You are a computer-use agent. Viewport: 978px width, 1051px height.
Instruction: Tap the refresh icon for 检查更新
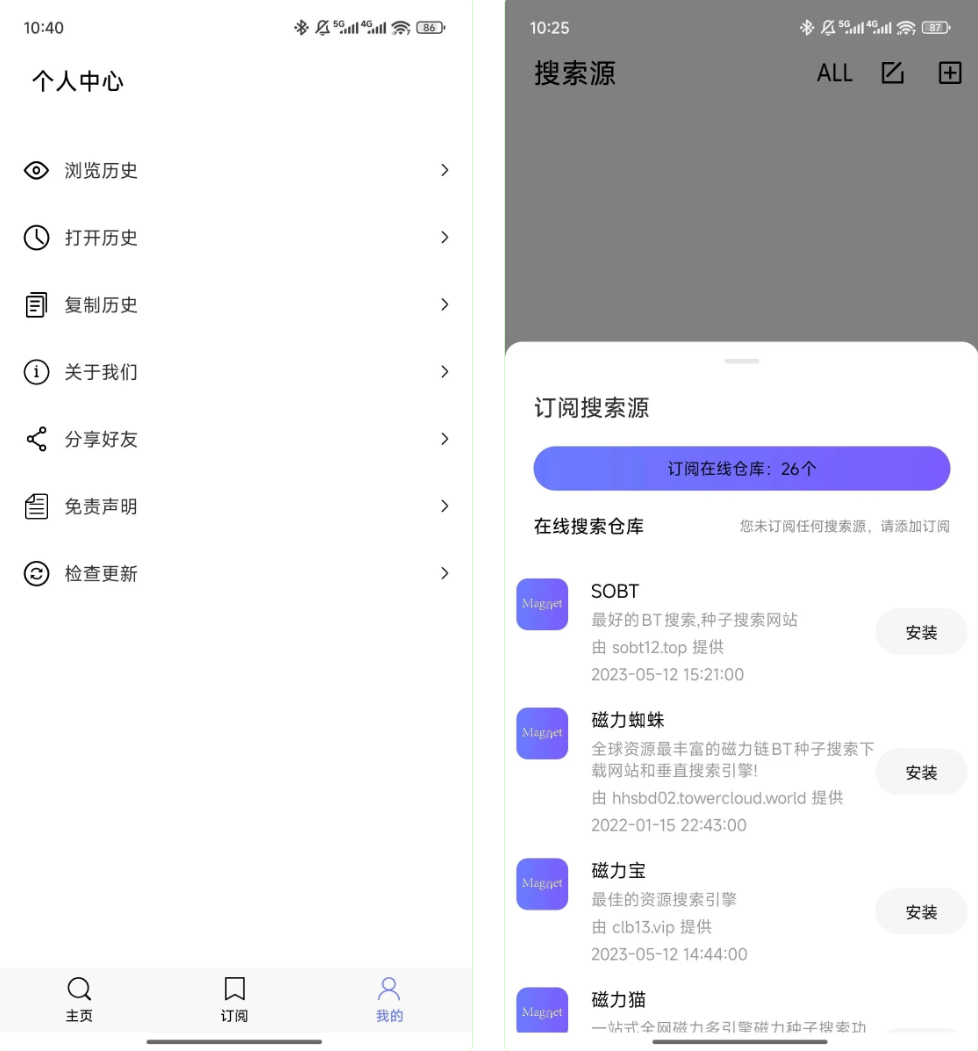pos(36,573)
